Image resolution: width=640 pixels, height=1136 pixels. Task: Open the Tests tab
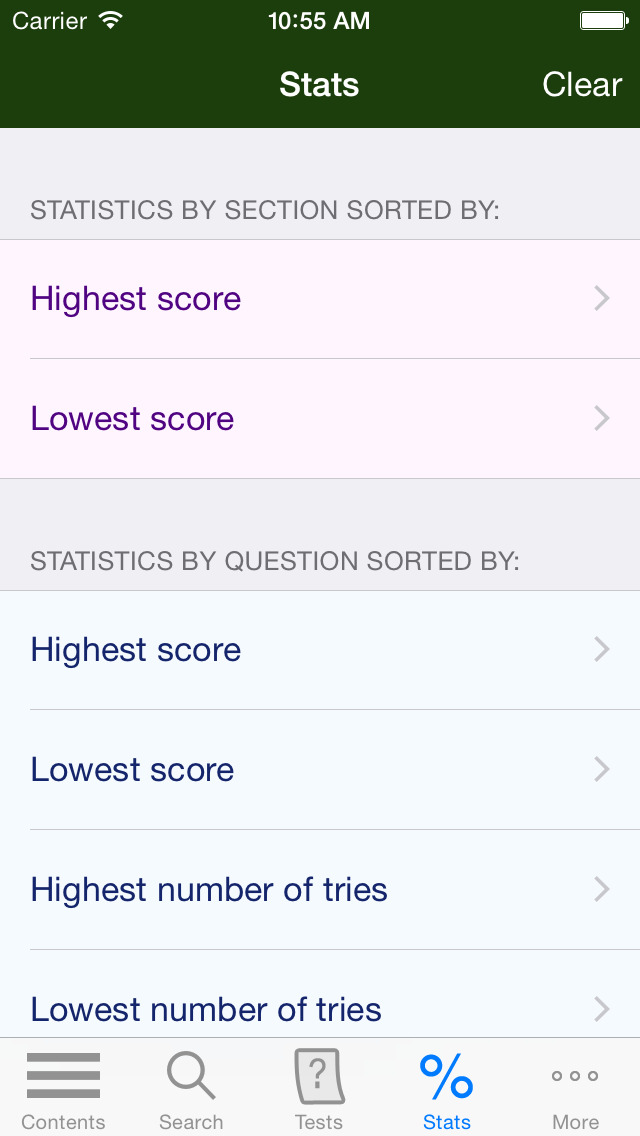(319, 1089)
